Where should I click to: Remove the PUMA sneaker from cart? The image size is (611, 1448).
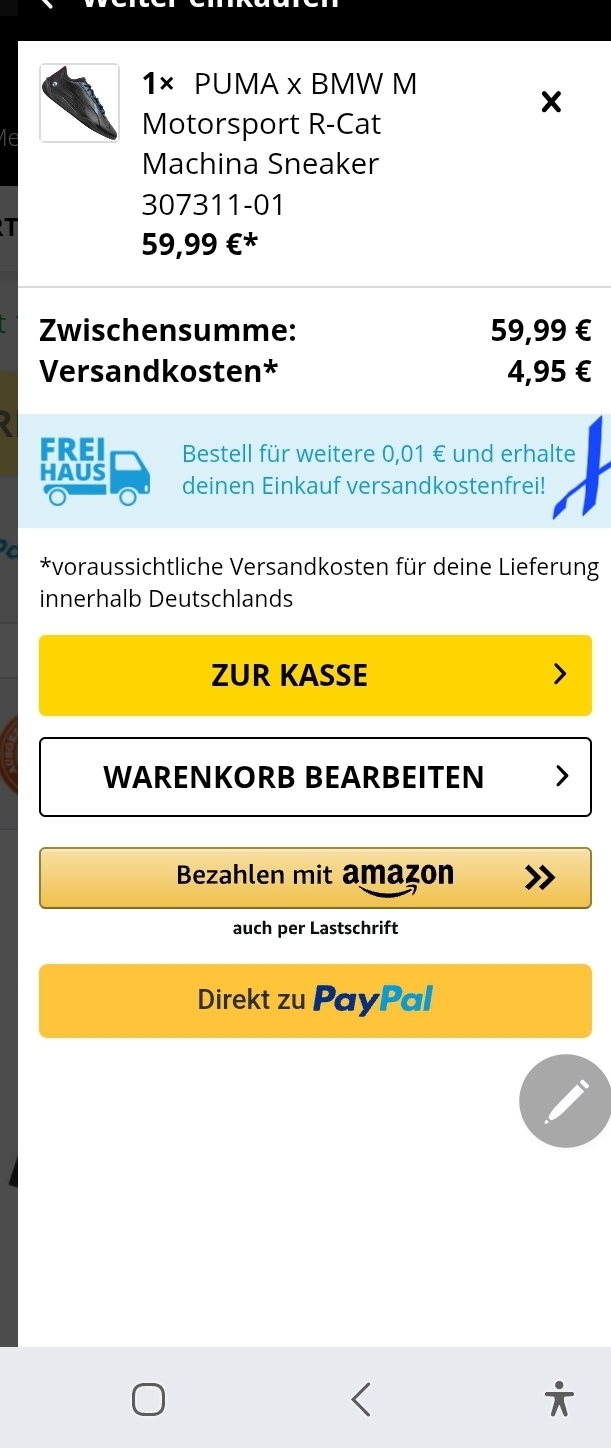(x=551, y=102)
